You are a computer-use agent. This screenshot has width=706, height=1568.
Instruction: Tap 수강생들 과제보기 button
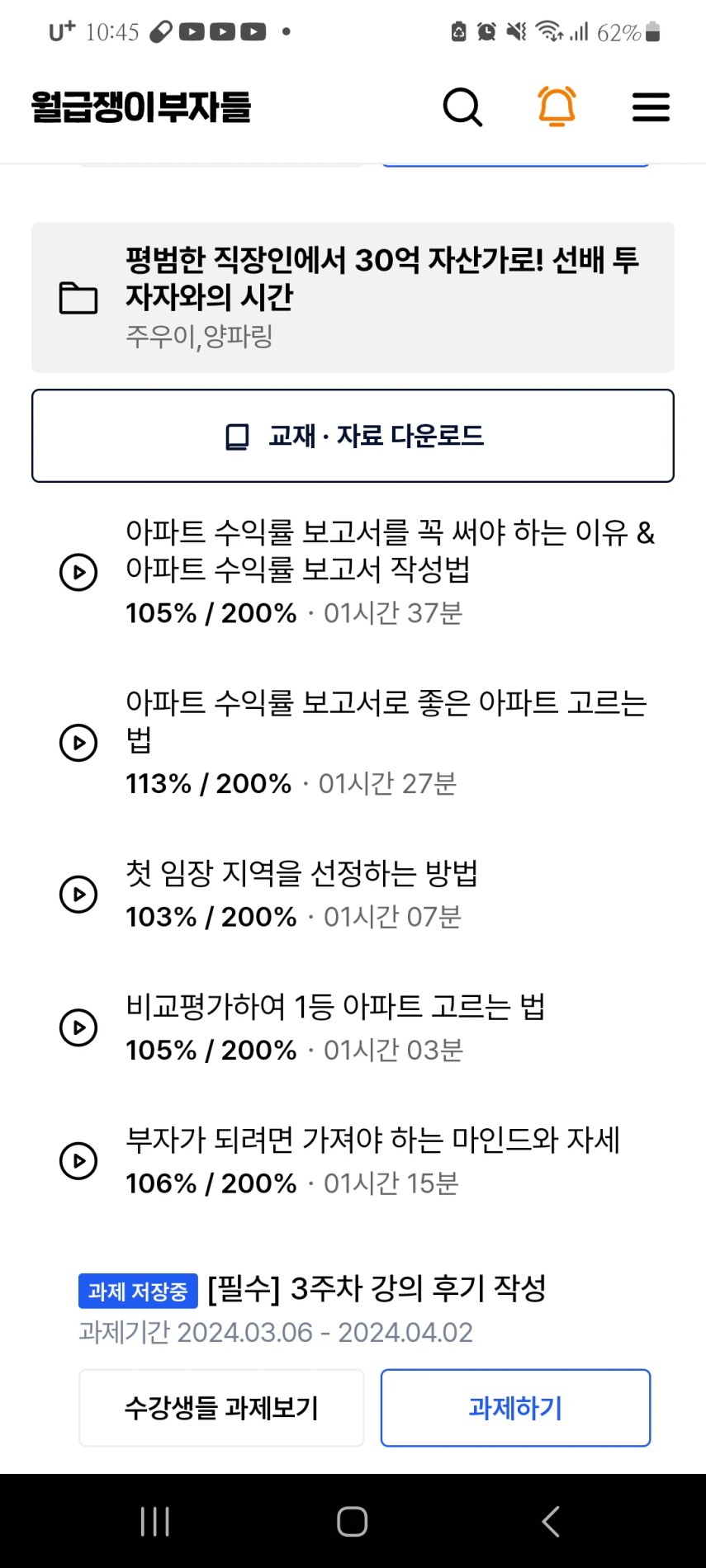(221, 1408)
